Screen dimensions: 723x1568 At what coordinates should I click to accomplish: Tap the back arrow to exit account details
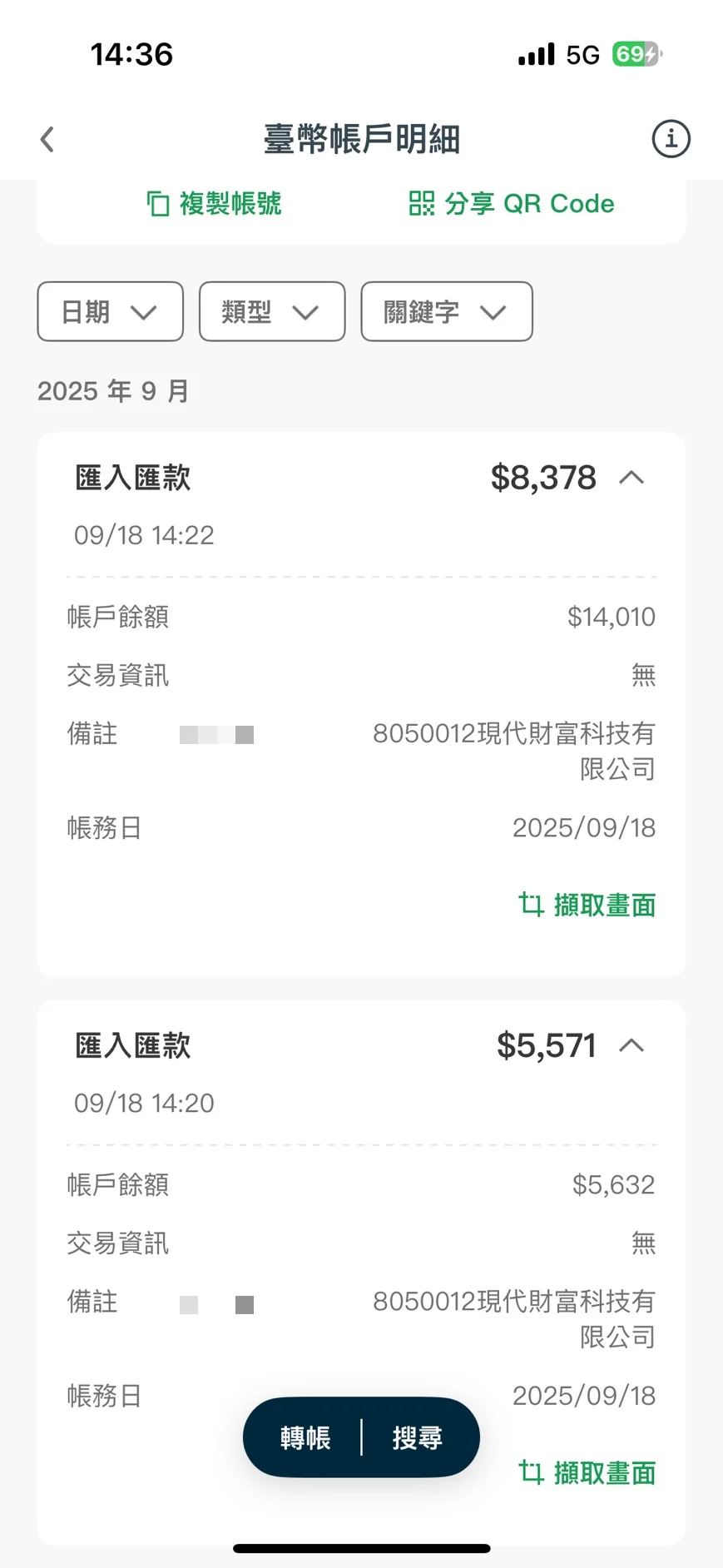pyautogui.click(x=47, y=139)
